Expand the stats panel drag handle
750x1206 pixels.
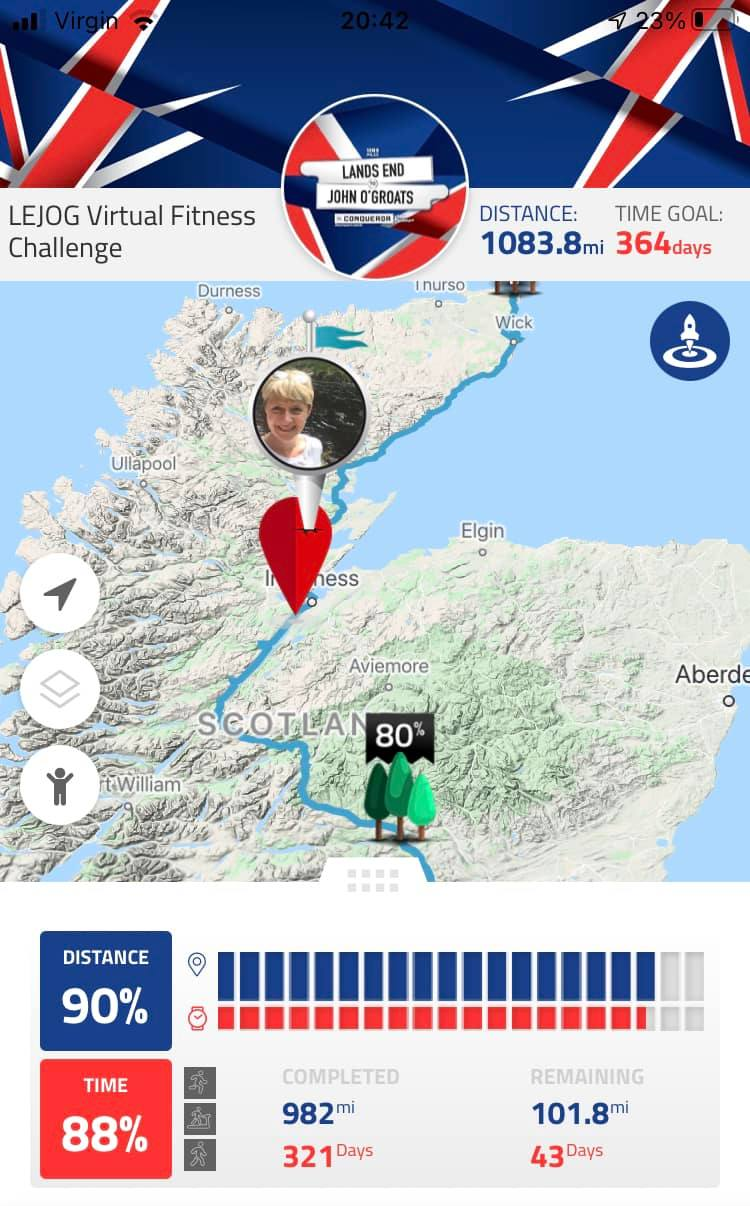click(x=373, y=879)
